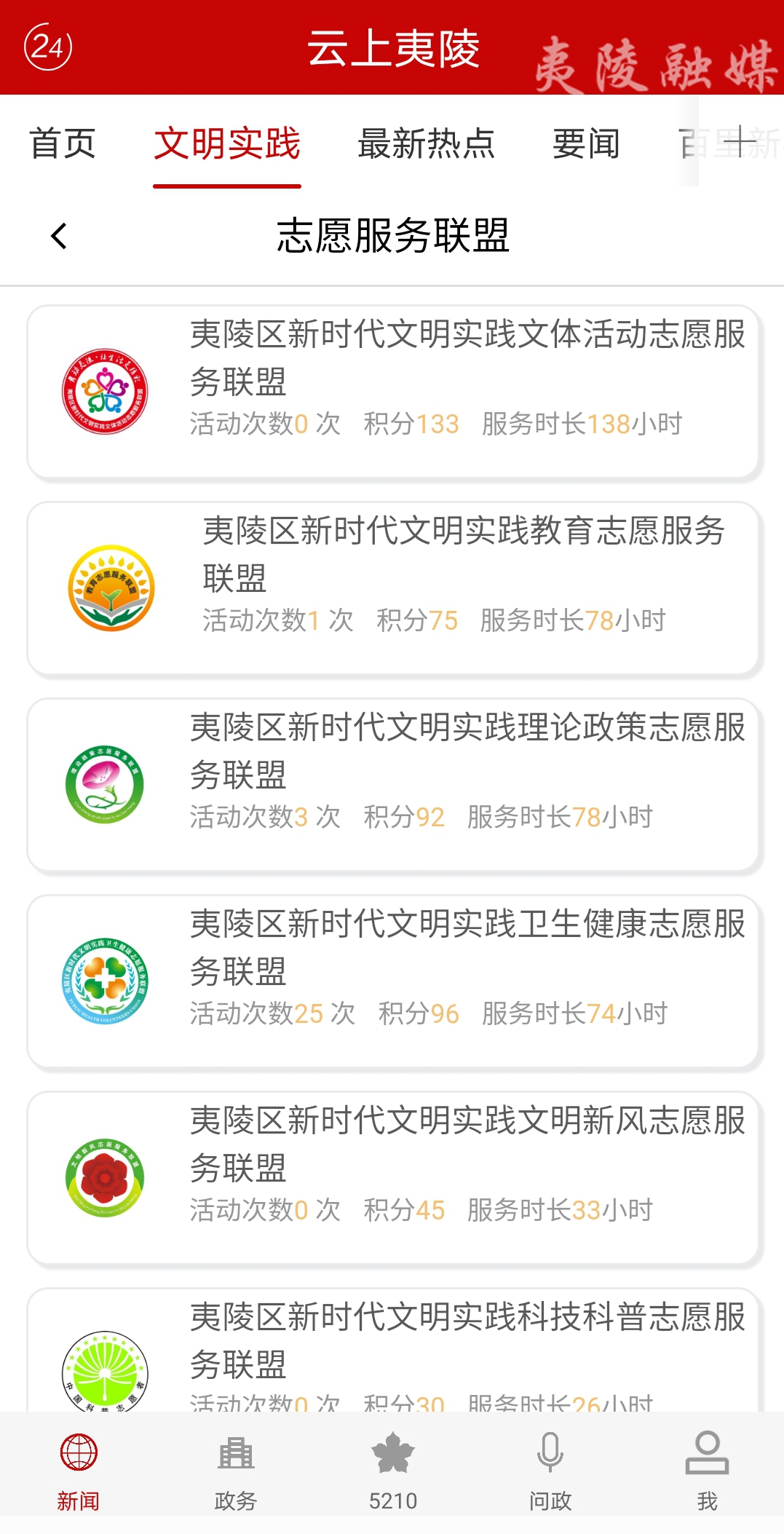This screenshot has height=1534, width=784.
Task: Open the 24-hour icon in header
Action: coord(48,47)
